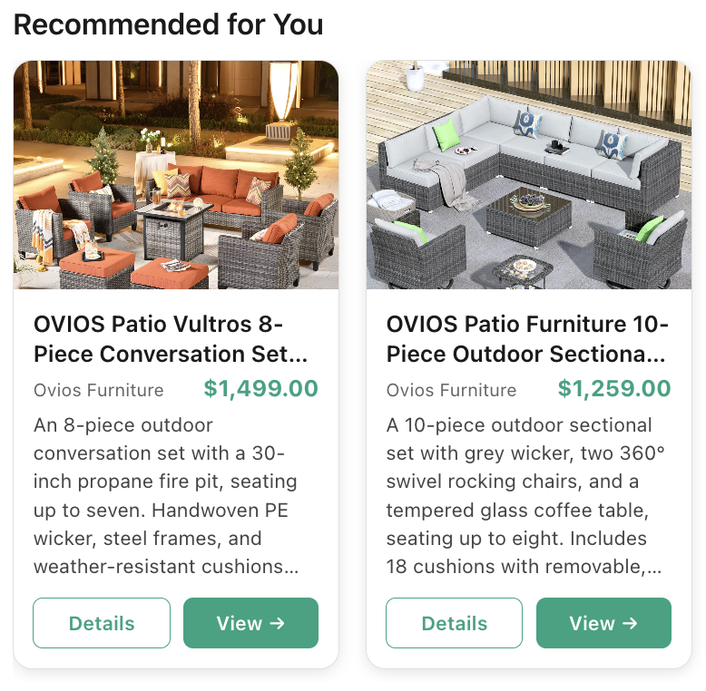Open Details for the Vultros 8-Piece set
The height and width of the screenshot is (691, 706).
(x=101, y=623)
